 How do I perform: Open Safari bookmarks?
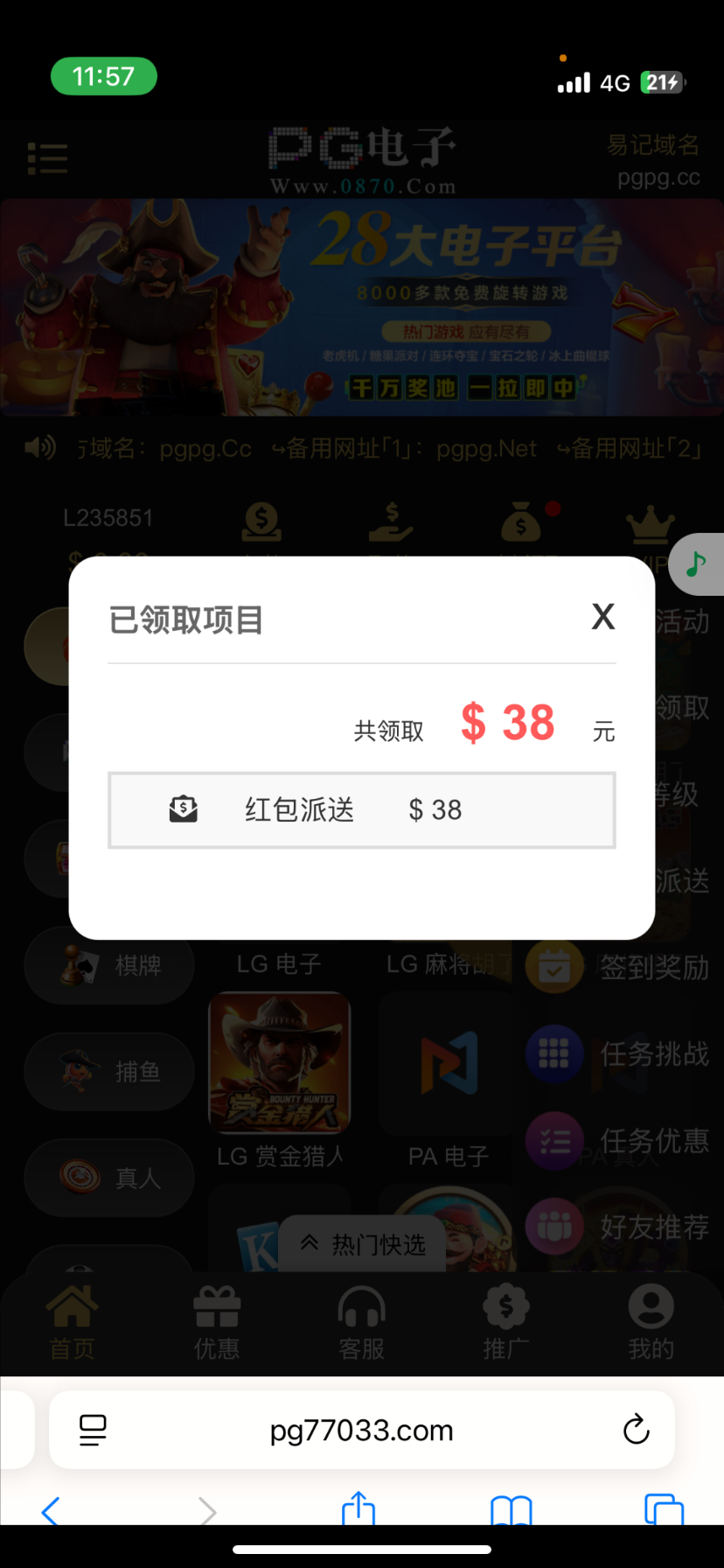coord(512,1509)
